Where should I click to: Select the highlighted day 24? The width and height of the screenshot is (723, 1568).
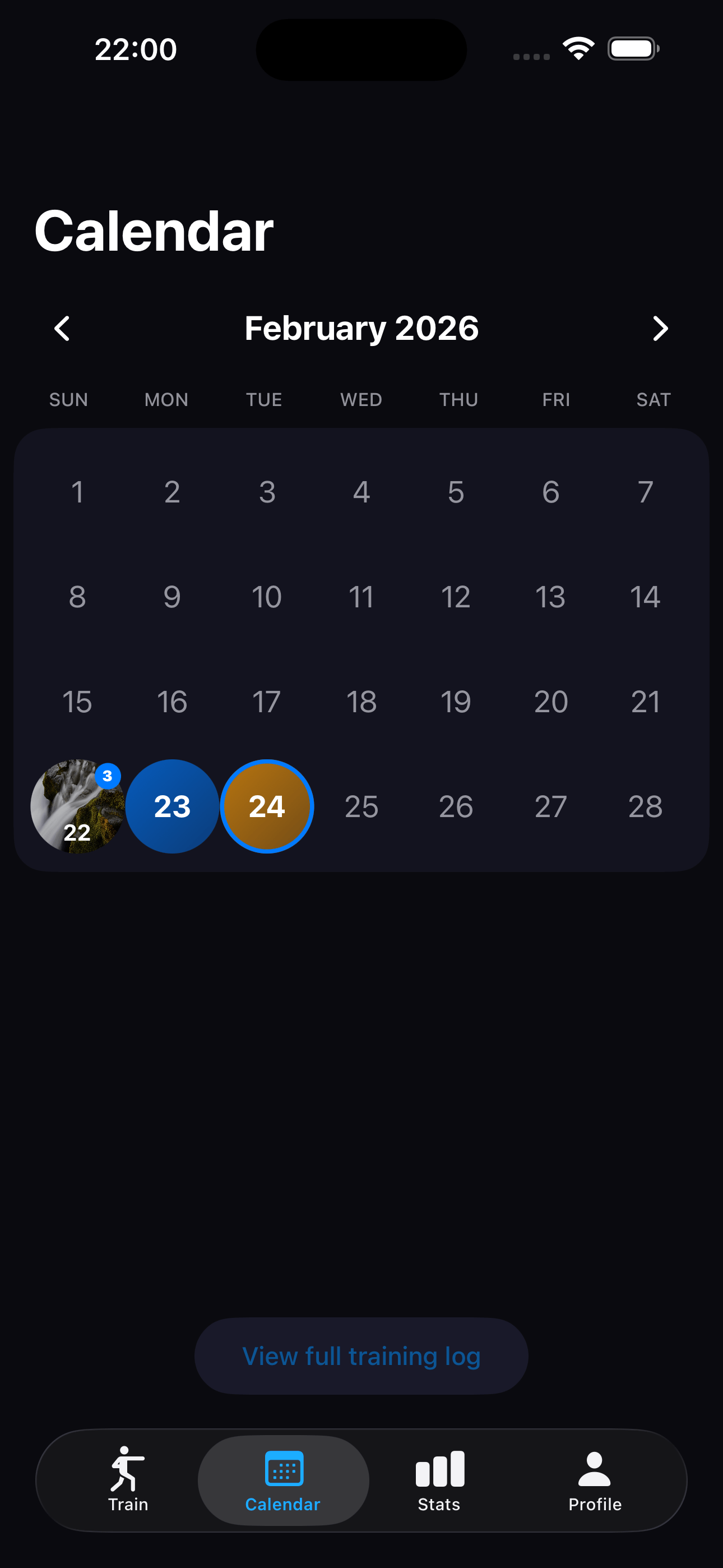267,806
